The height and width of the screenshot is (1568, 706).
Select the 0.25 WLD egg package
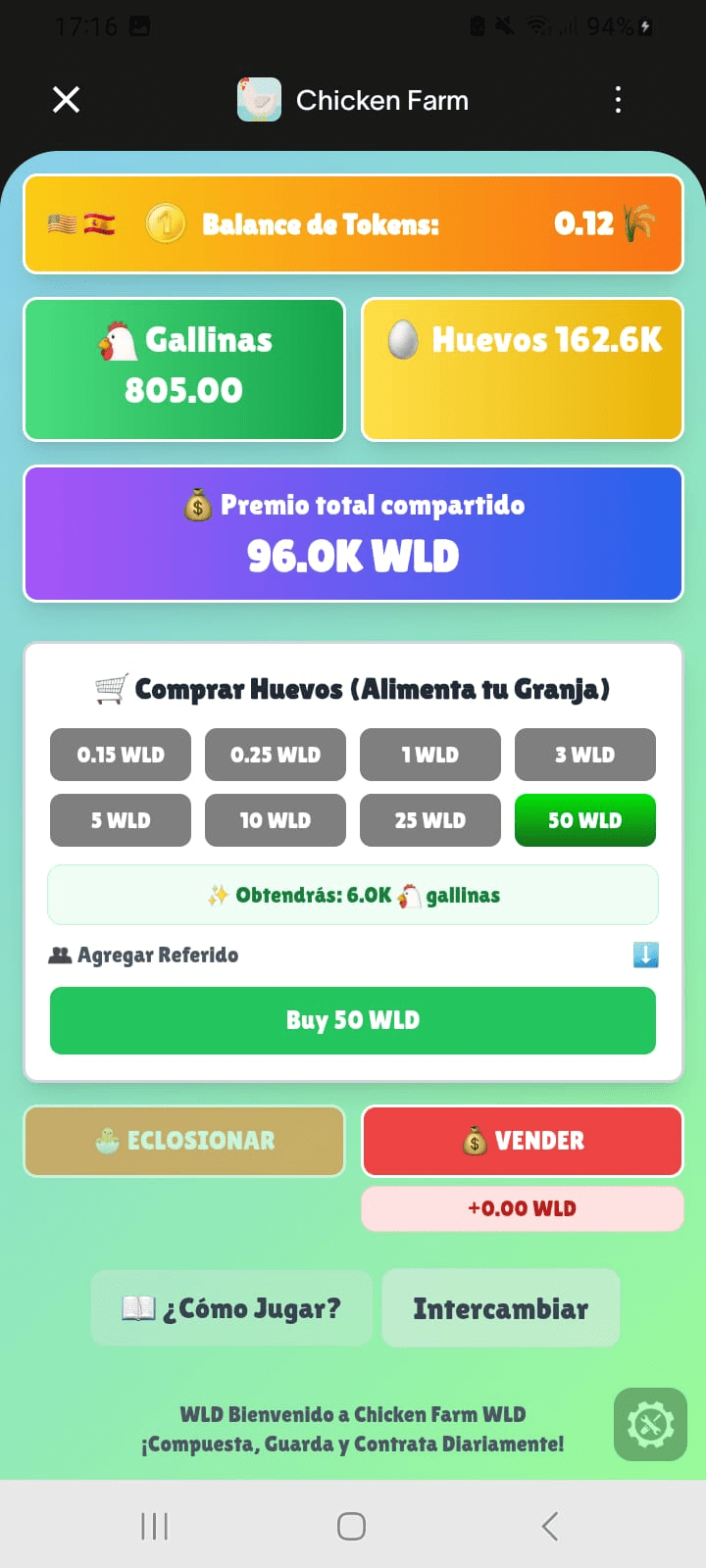276,755
